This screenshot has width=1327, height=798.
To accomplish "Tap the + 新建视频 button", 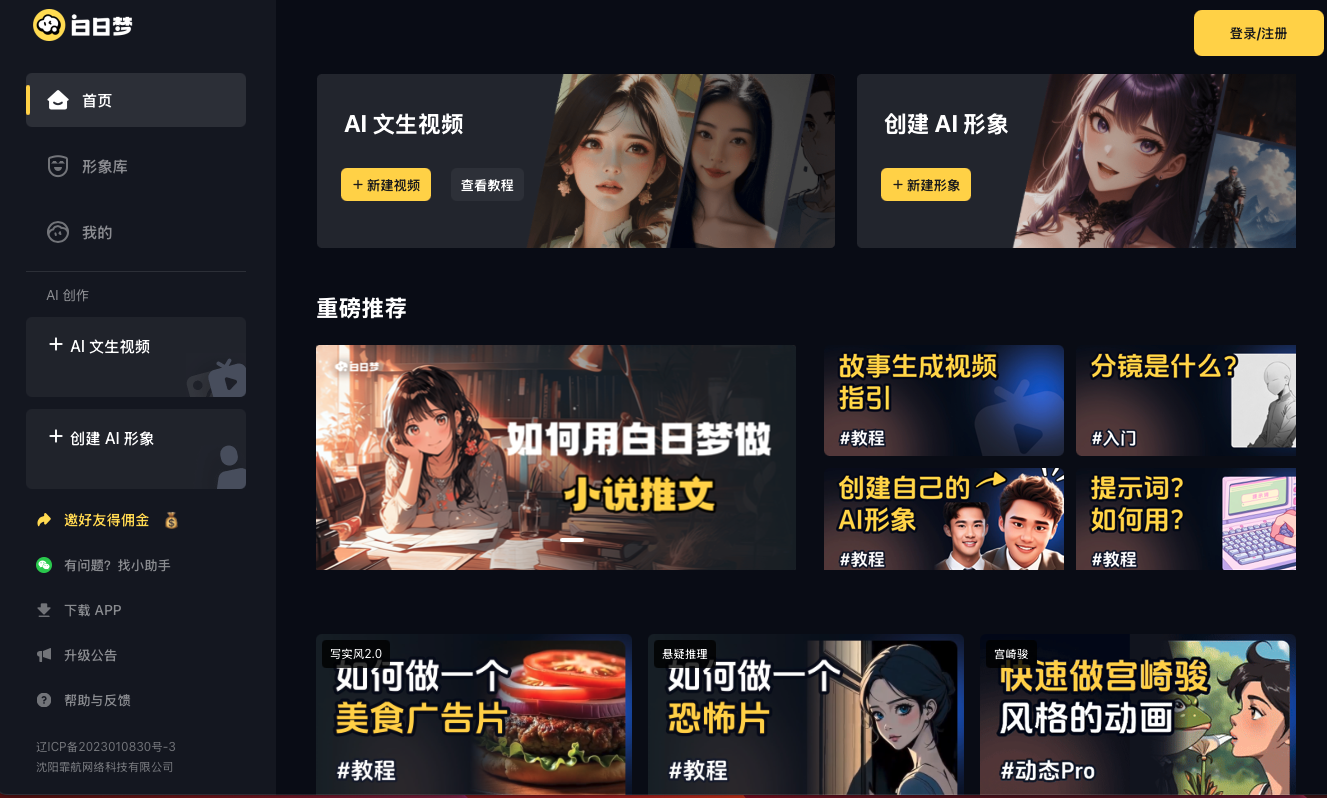I will (x=386, y=185).
